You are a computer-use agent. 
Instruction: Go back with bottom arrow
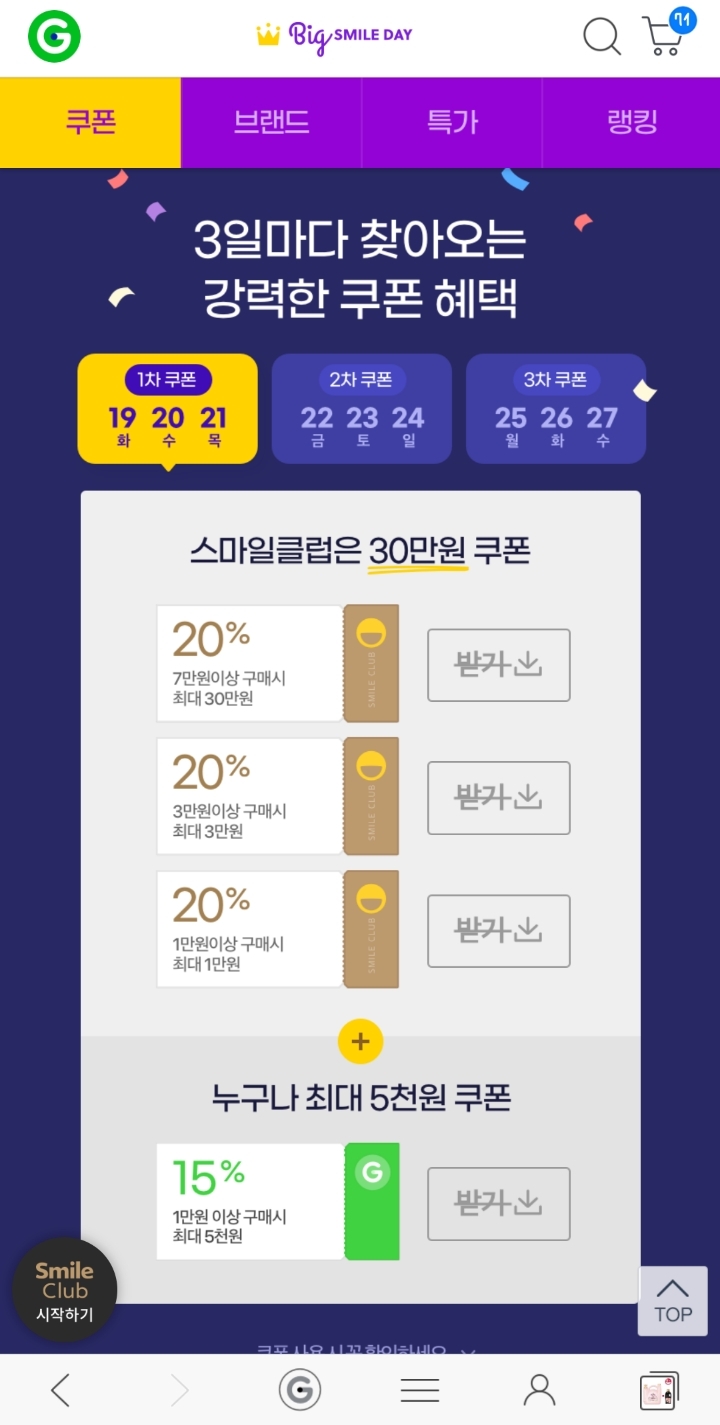(60, 1390)
